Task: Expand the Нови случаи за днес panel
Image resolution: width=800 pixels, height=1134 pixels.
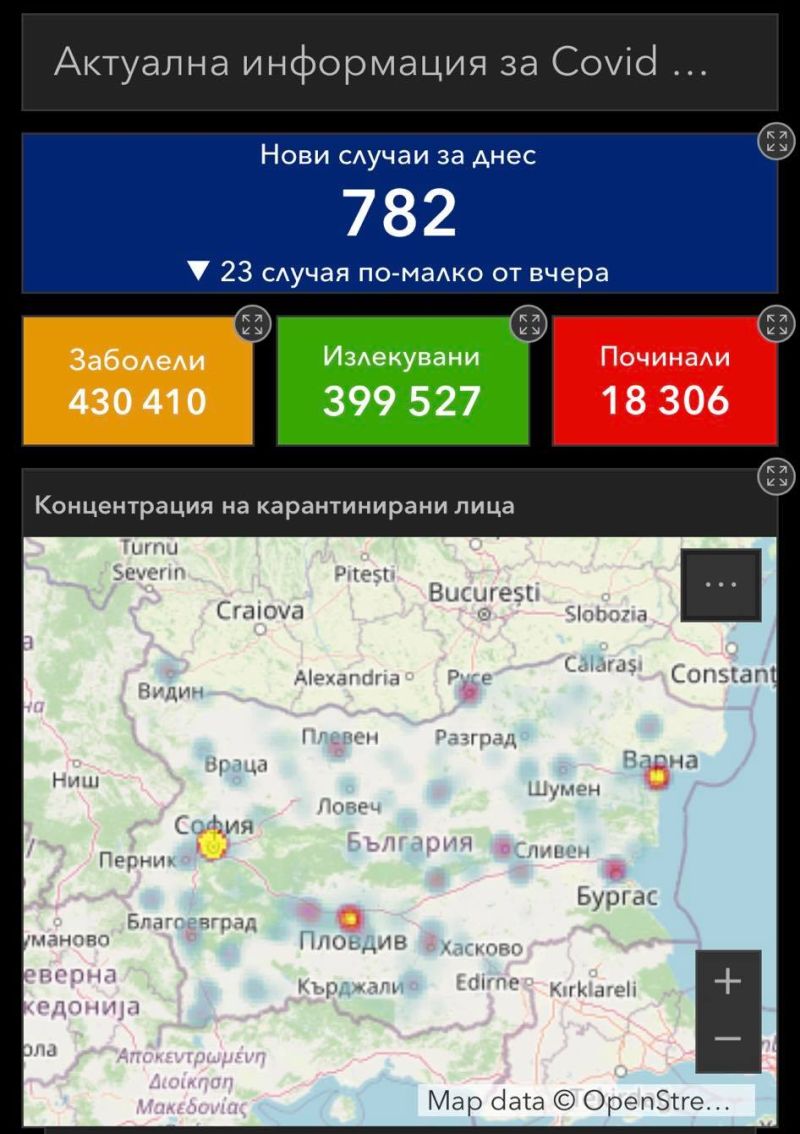Action: click(776, 141)
